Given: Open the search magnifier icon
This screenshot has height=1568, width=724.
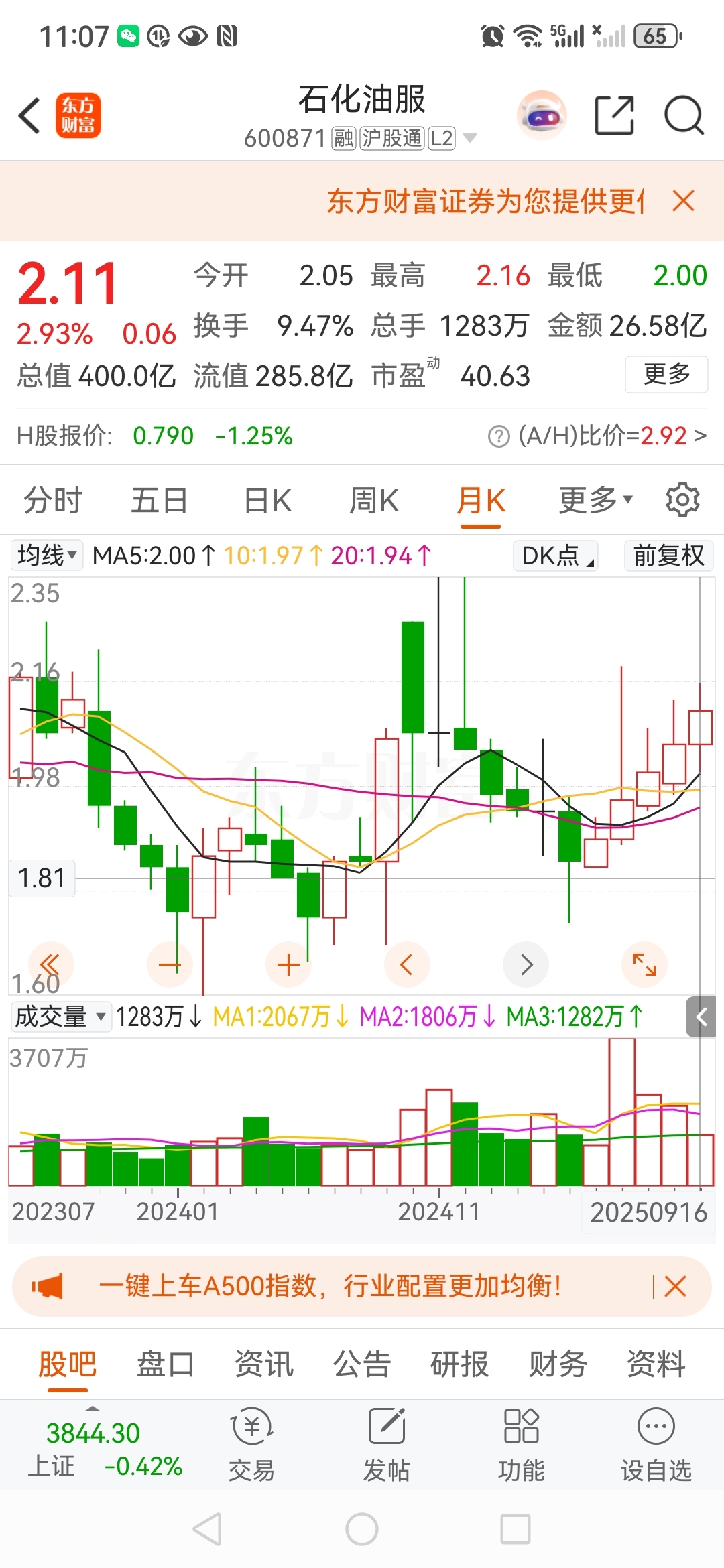Looking at the screenshot, I should coord(683,116).
